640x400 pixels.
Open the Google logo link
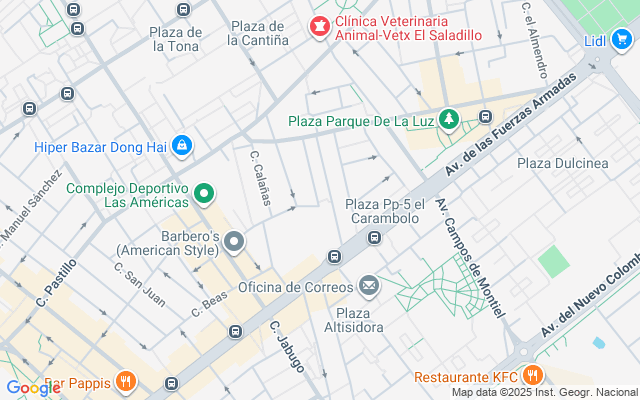(x=32, y=388)
